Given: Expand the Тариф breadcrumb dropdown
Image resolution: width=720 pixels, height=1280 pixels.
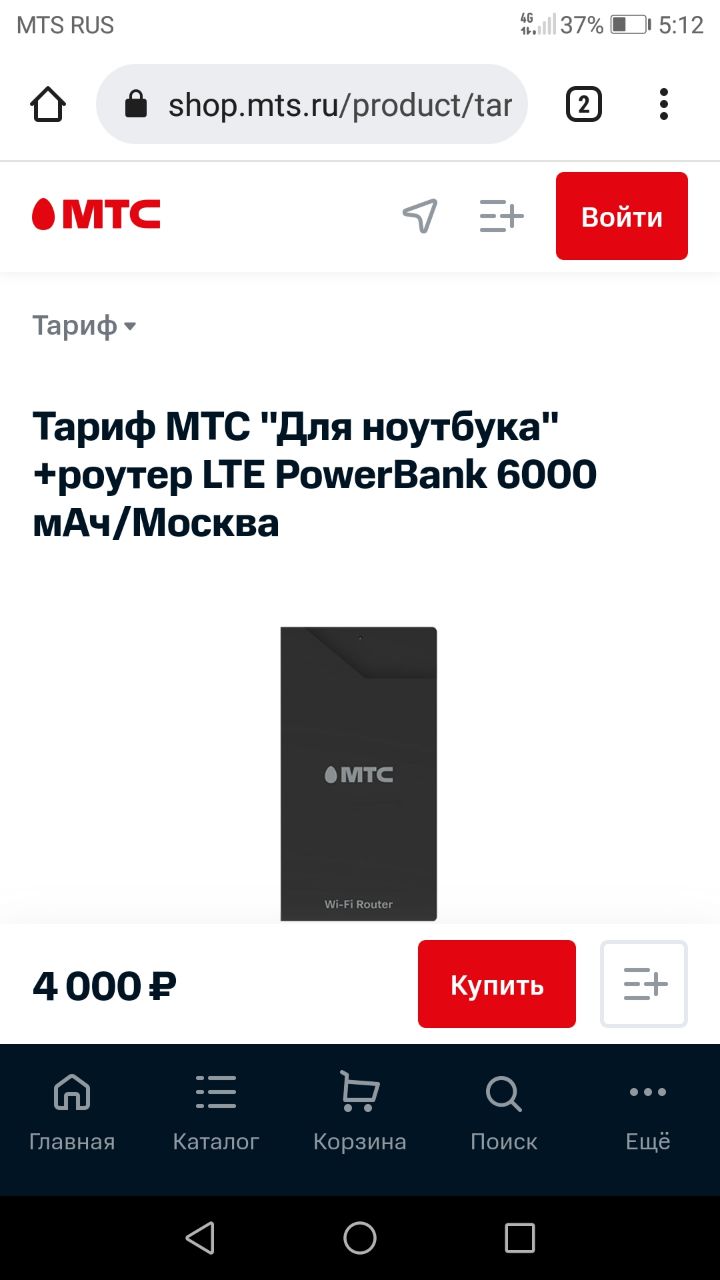Looking at the screenshot, I should point(84,326).
